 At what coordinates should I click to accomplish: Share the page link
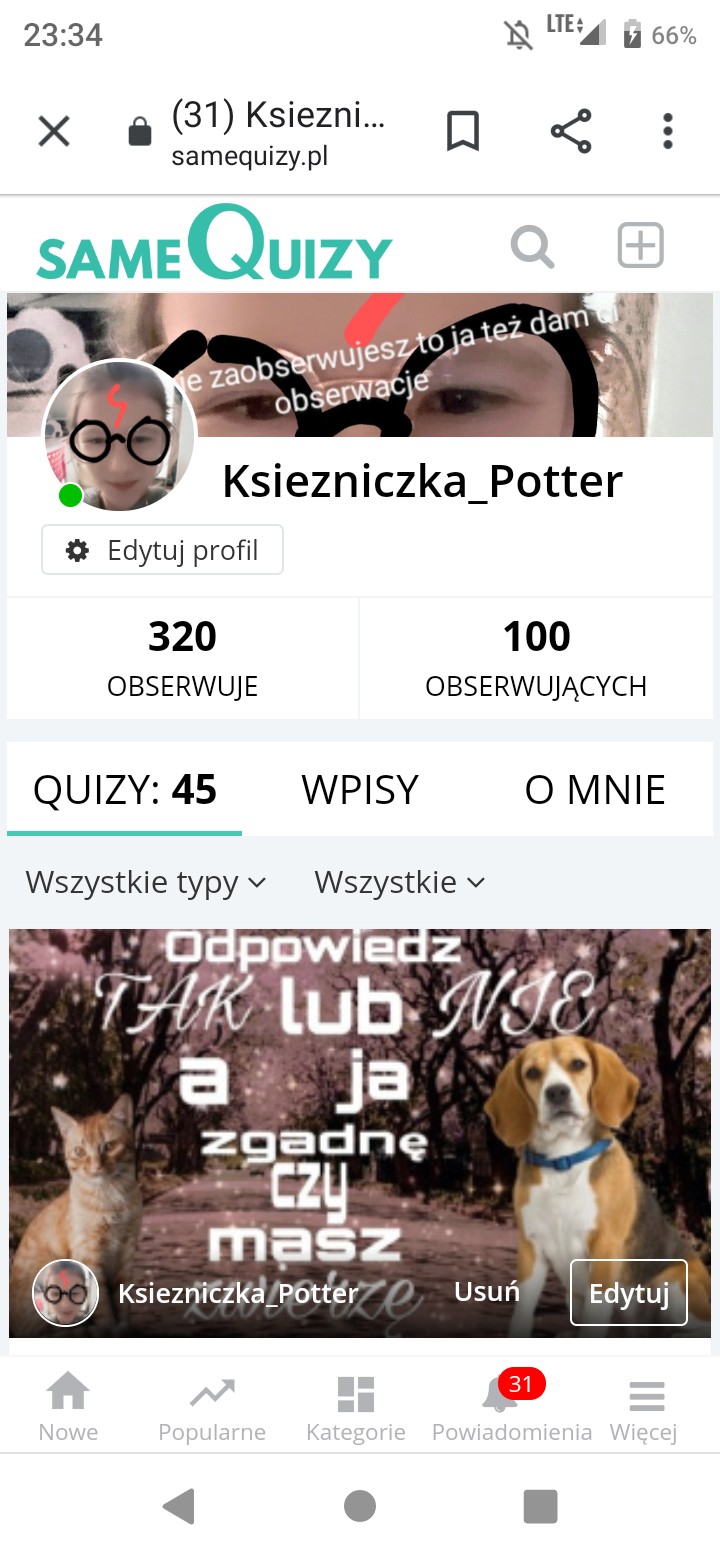(x=571, y=131)
